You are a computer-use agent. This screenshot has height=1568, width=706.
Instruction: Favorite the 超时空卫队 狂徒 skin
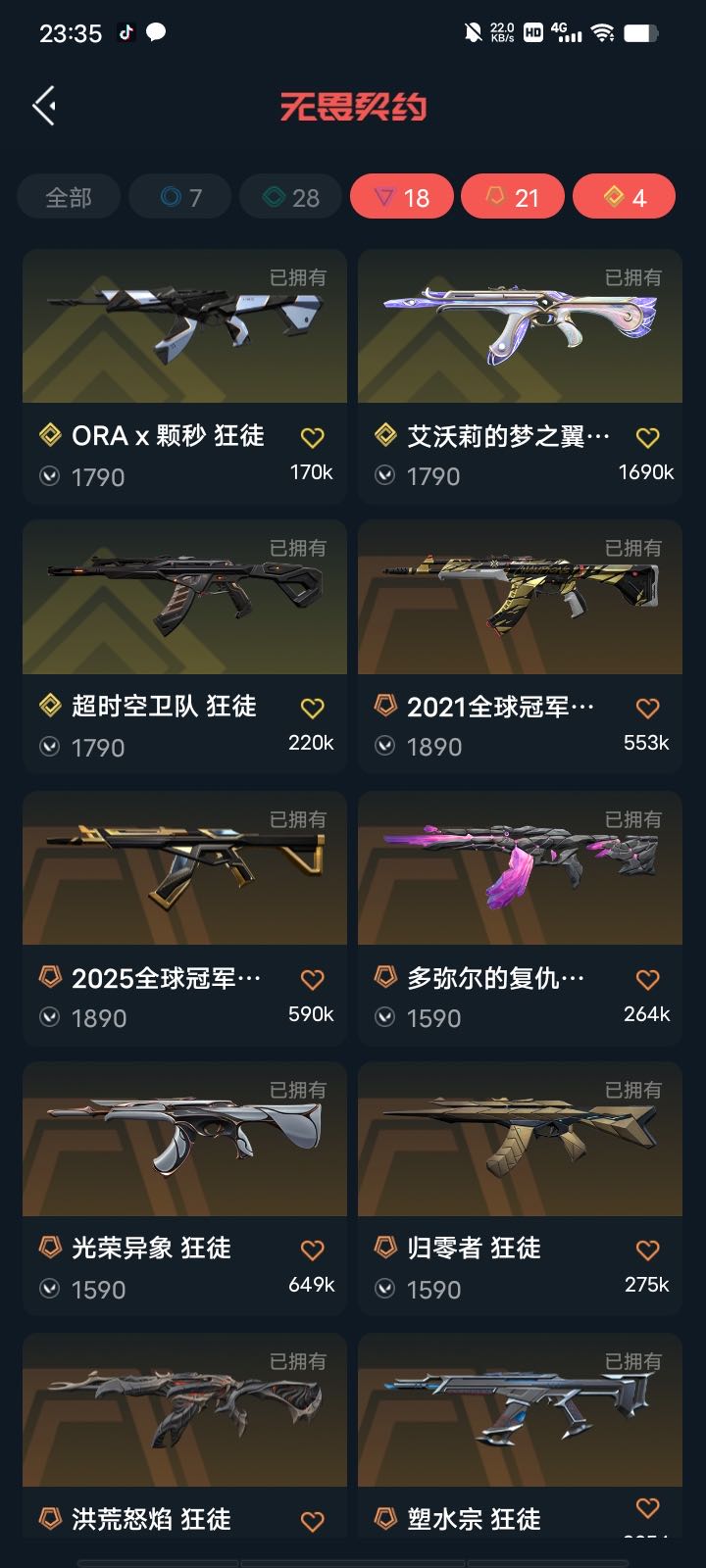tap(312, 708)
